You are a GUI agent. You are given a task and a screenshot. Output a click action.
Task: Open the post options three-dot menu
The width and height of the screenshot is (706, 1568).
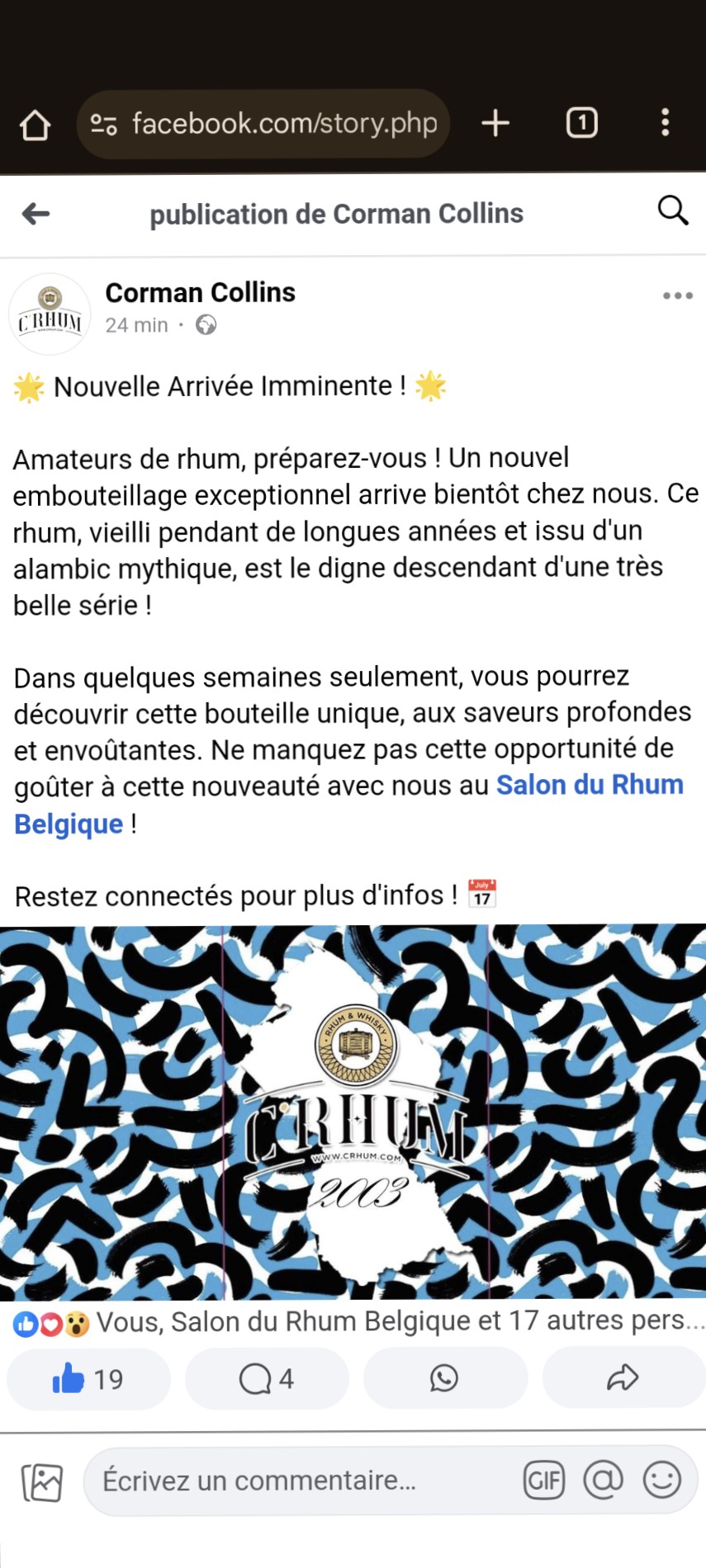tap(678, 295)
